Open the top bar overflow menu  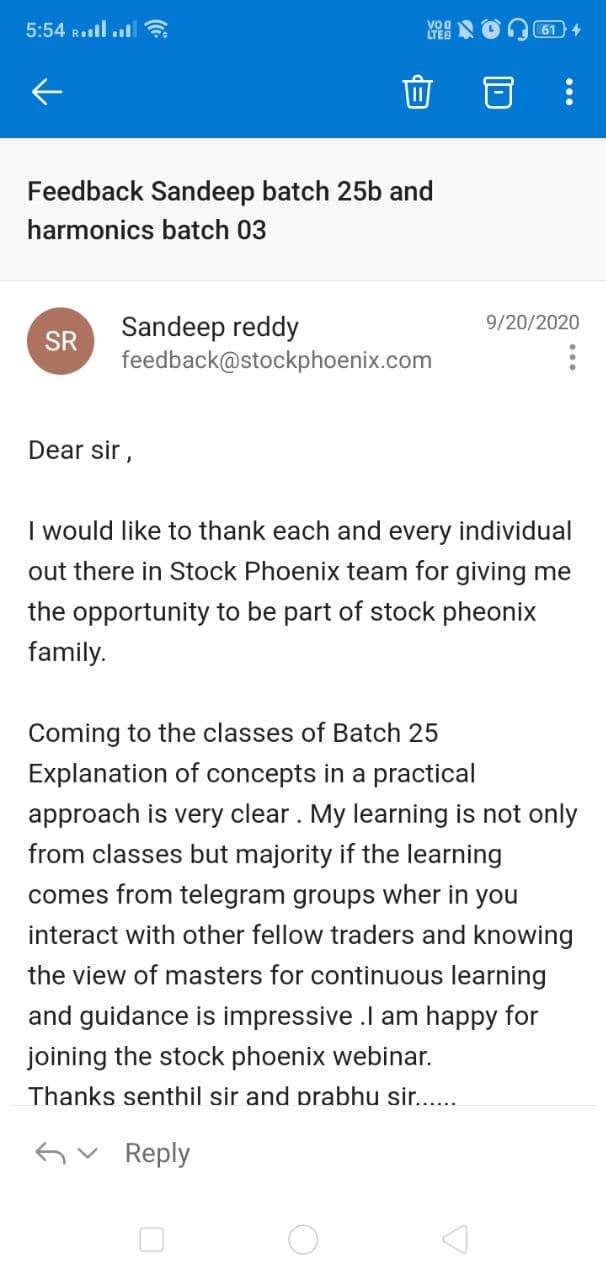pyautogui.click(x=569, y=93)
